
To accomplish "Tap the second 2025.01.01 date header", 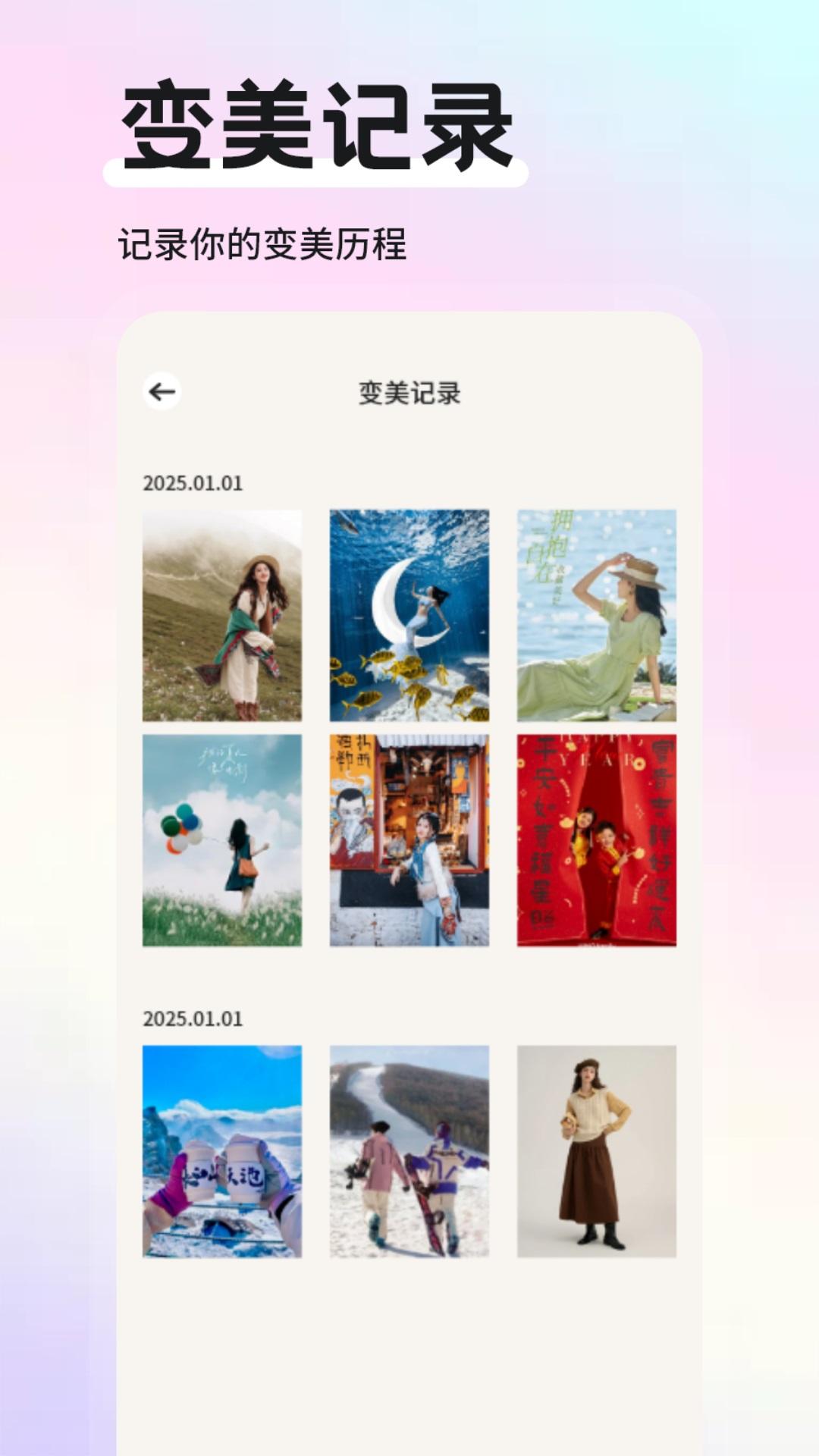I will [x=193, y=1020].
